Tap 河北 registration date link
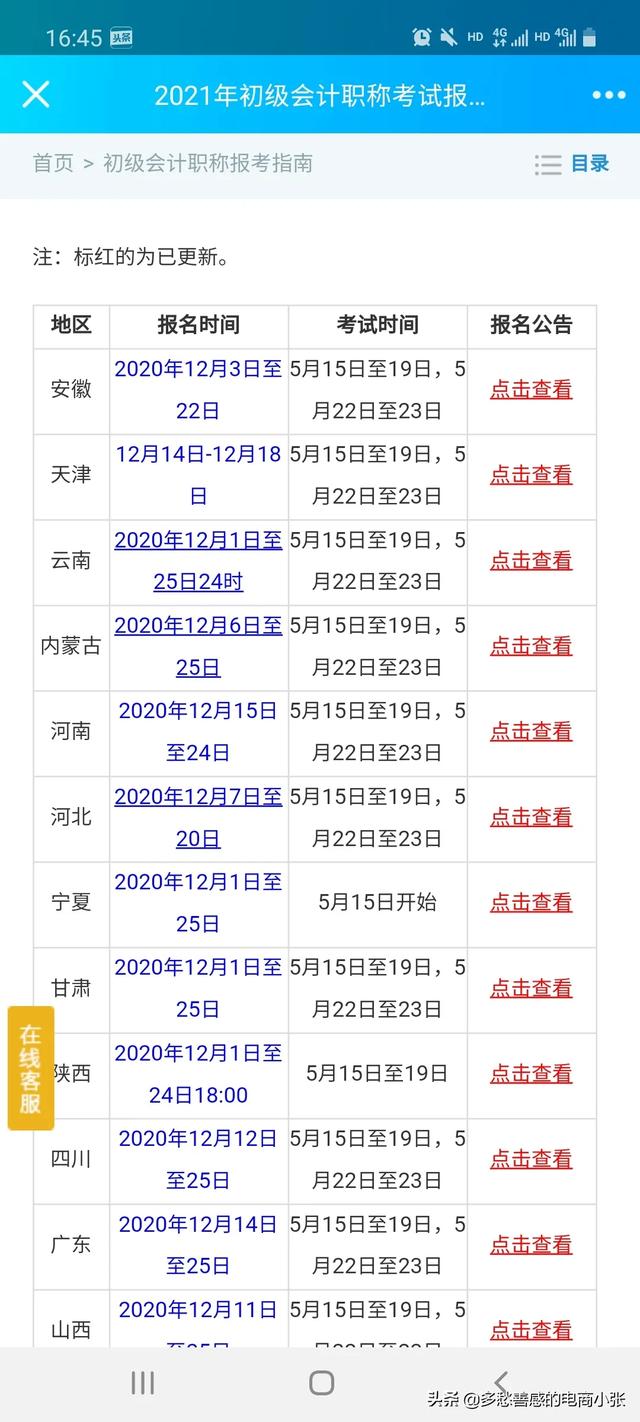The image size is (640, 1422). coord(198,818)
